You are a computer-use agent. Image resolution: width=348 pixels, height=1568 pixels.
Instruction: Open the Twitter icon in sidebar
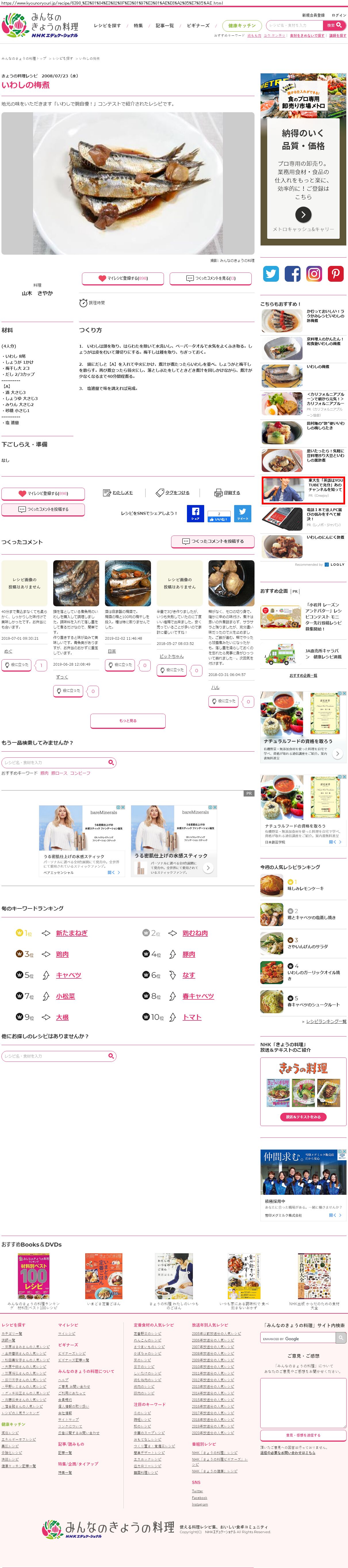(271, 273)
